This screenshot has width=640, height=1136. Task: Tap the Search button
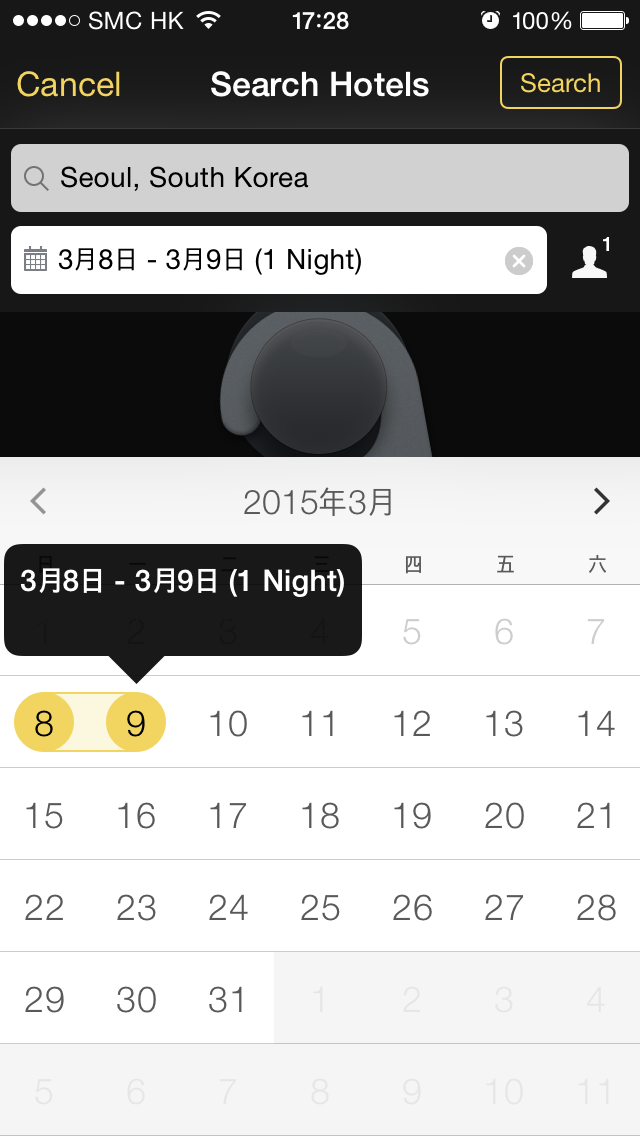(x=560, y=83)
